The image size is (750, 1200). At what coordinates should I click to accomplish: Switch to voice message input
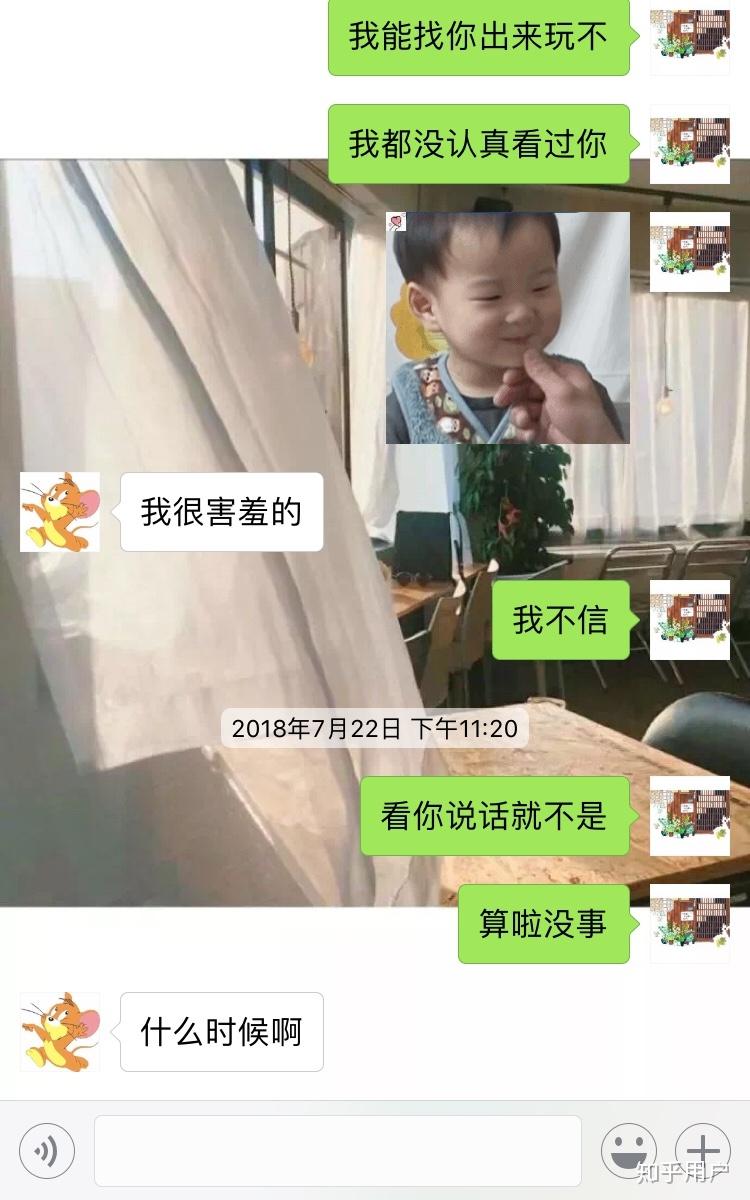pyautogui.click(x=46, y=1151)
